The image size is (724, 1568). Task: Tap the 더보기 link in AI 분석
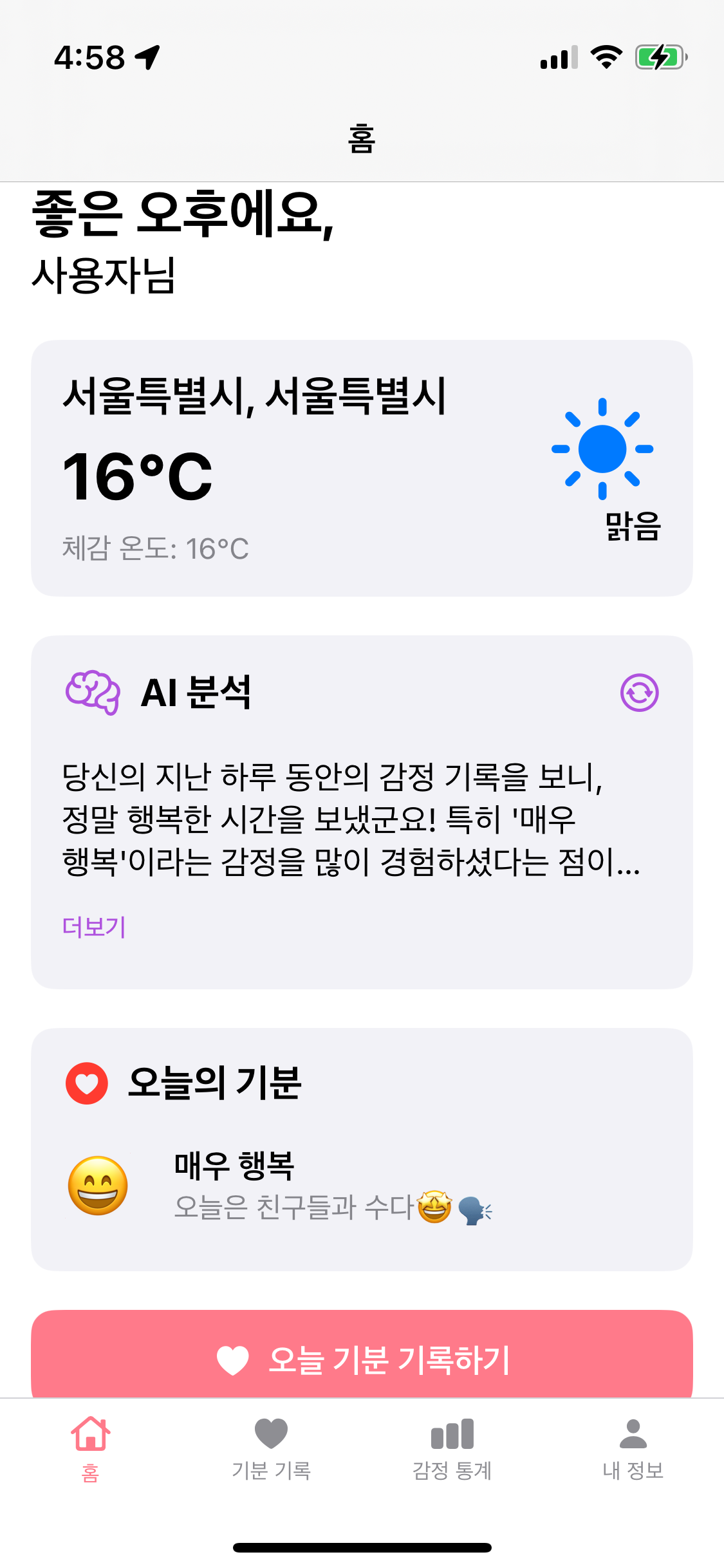pyautogui.click(x=94, y=927)
